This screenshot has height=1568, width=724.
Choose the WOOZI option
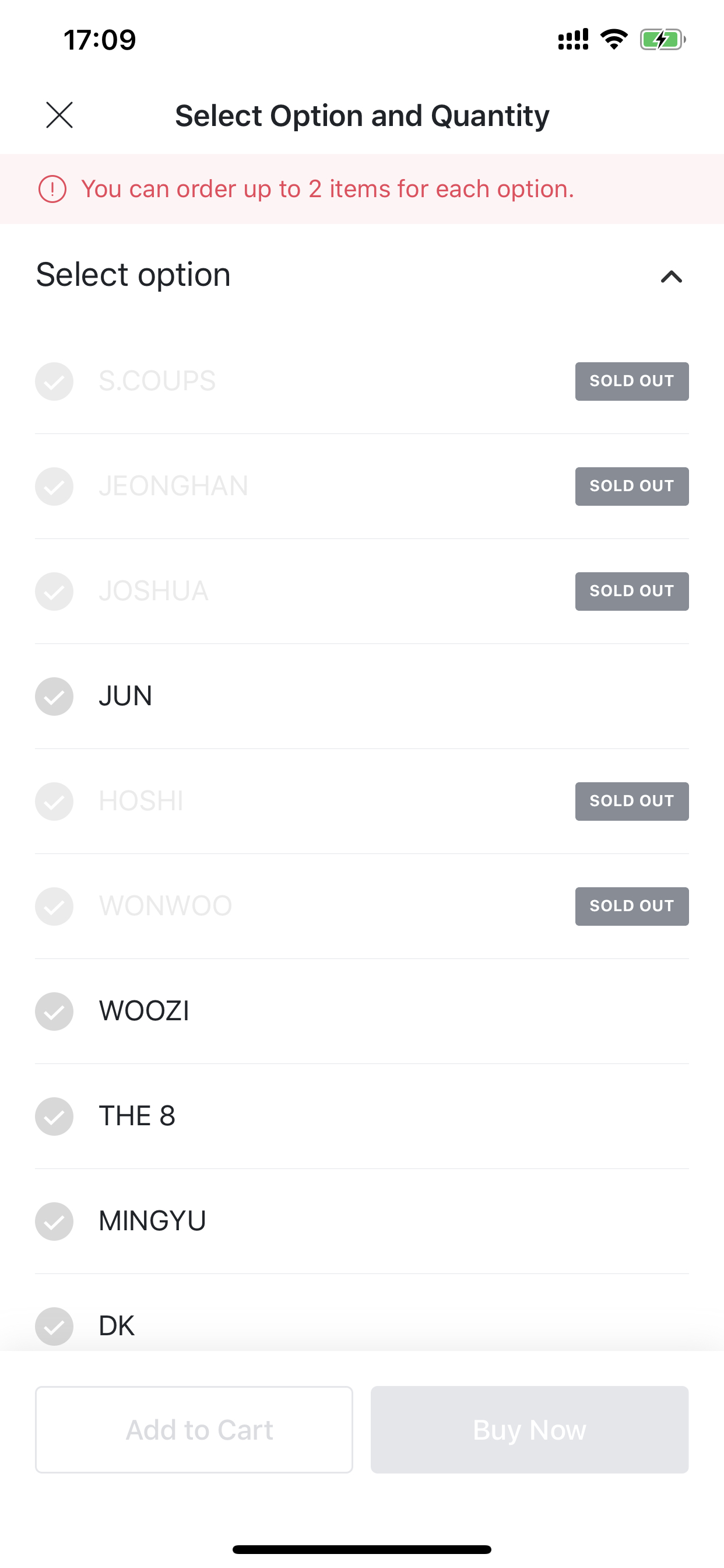point(143,1011)
